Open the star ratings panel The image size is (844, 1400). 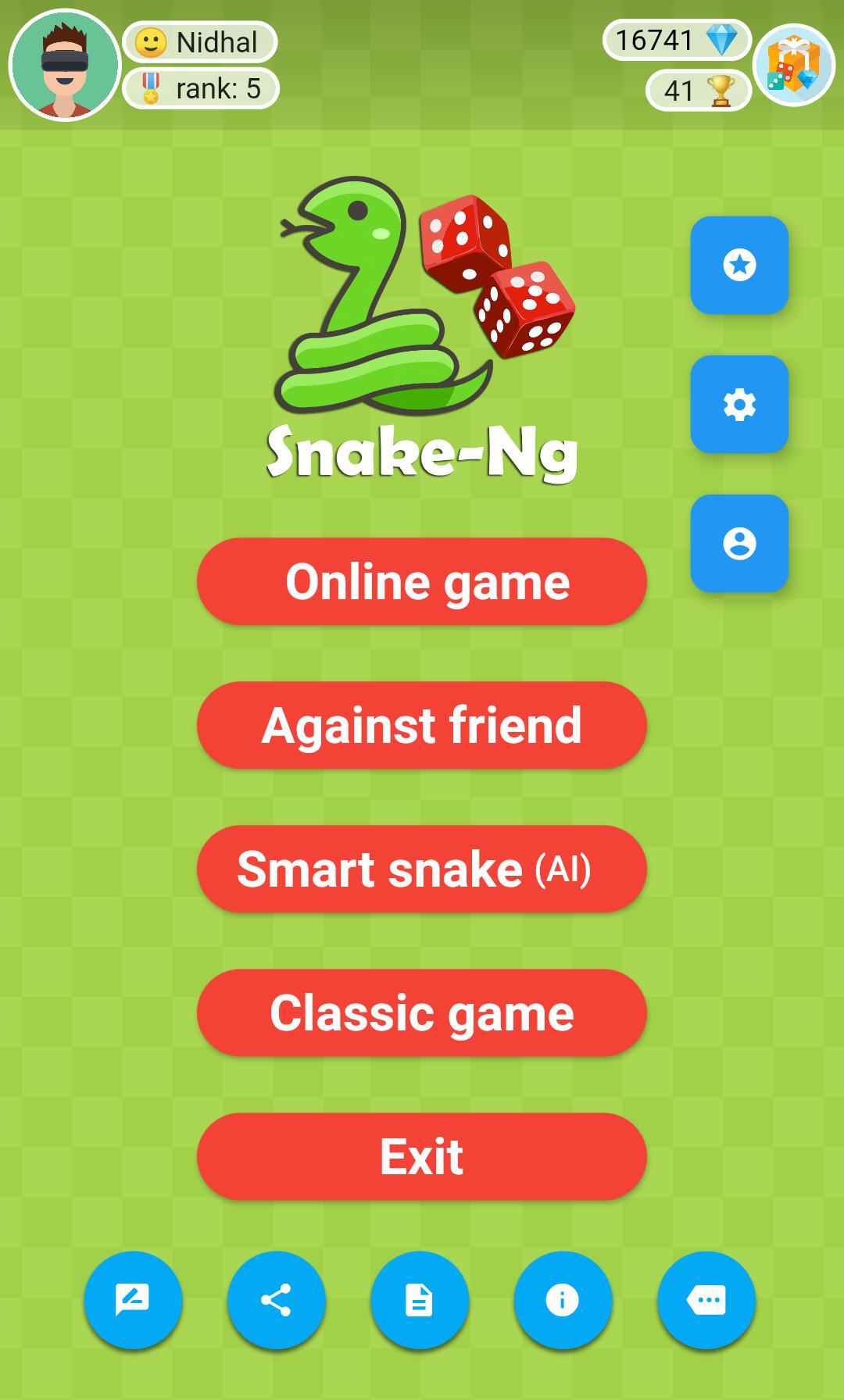[x=738, y=266]
